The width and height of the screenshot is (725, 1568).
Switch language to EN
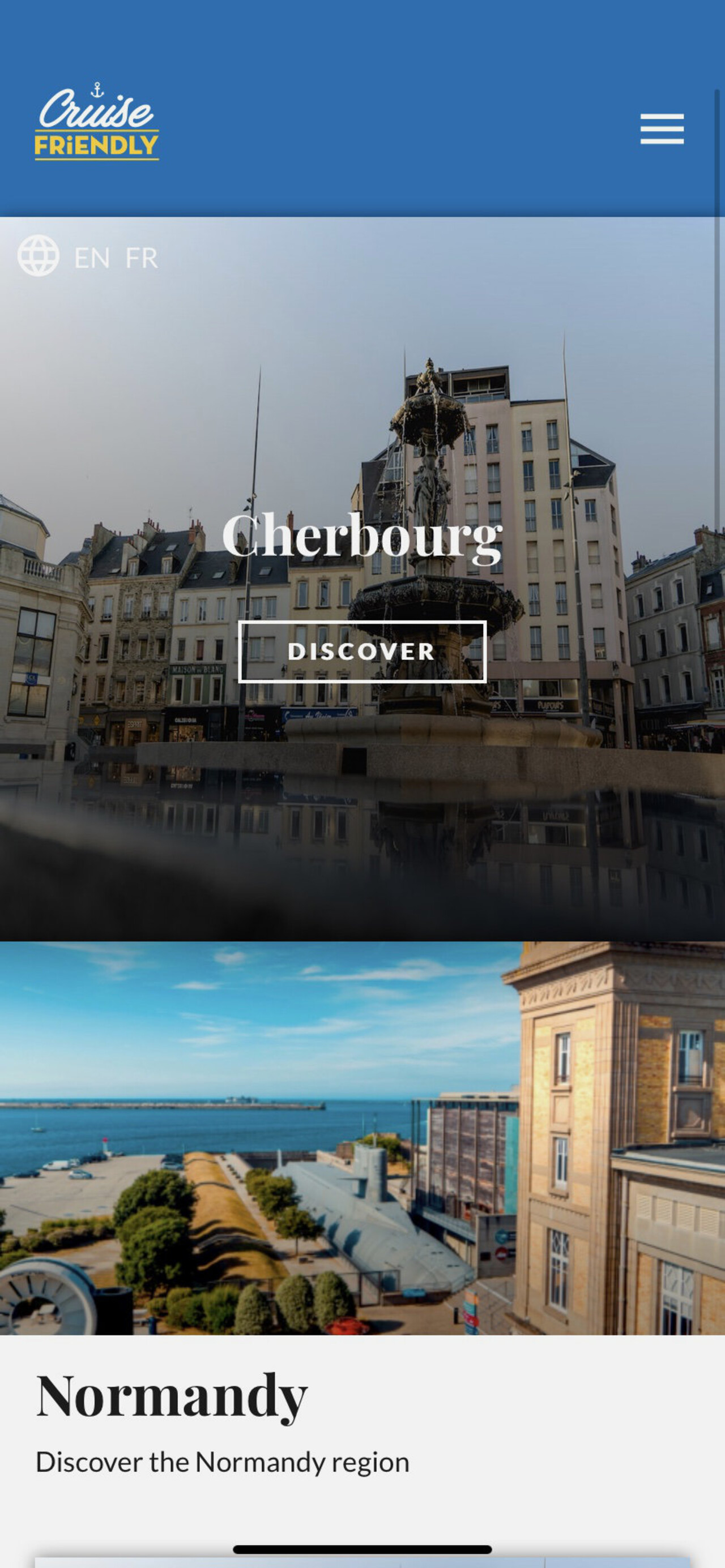coord(92,258)
